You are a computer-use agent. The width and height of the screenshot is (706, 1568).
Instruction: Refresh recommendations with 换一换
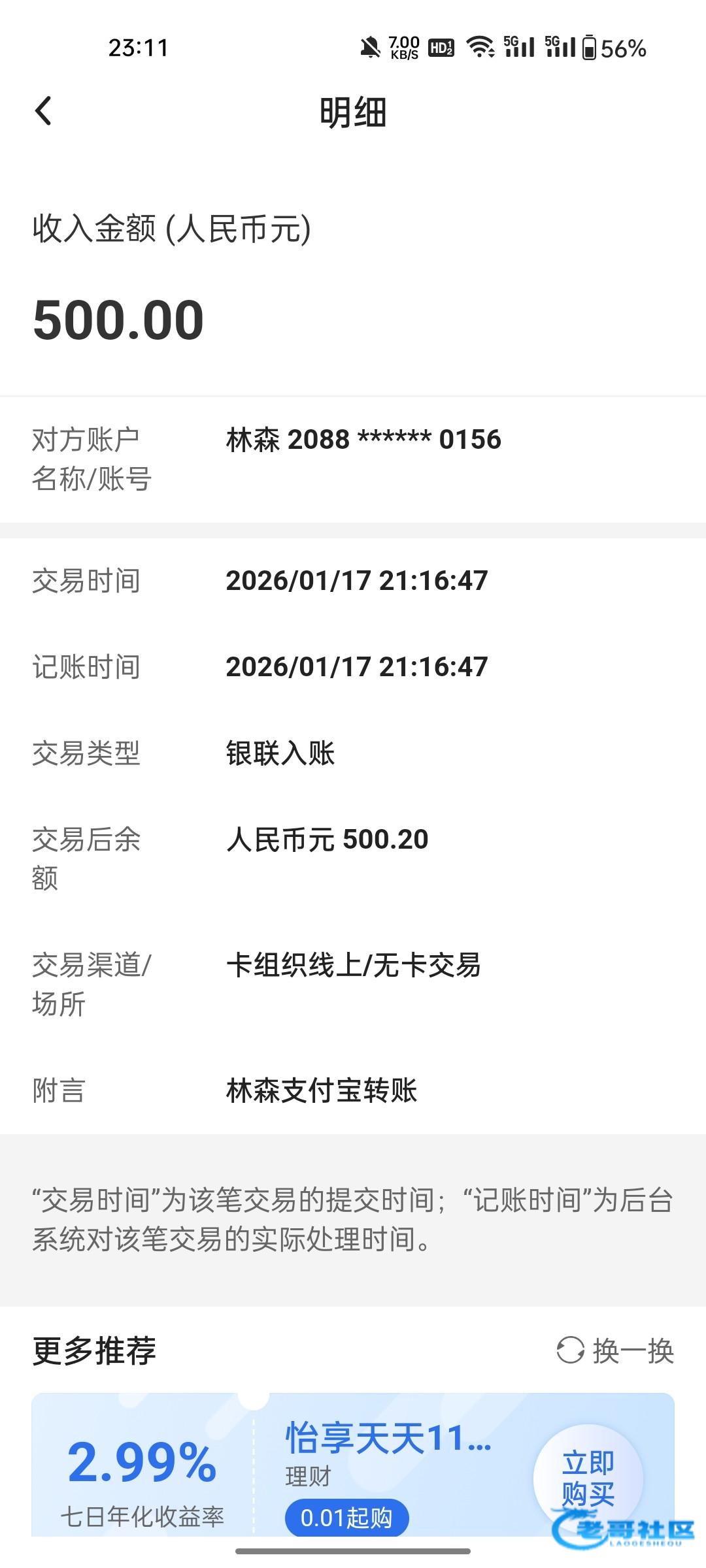pos(615,1350)
